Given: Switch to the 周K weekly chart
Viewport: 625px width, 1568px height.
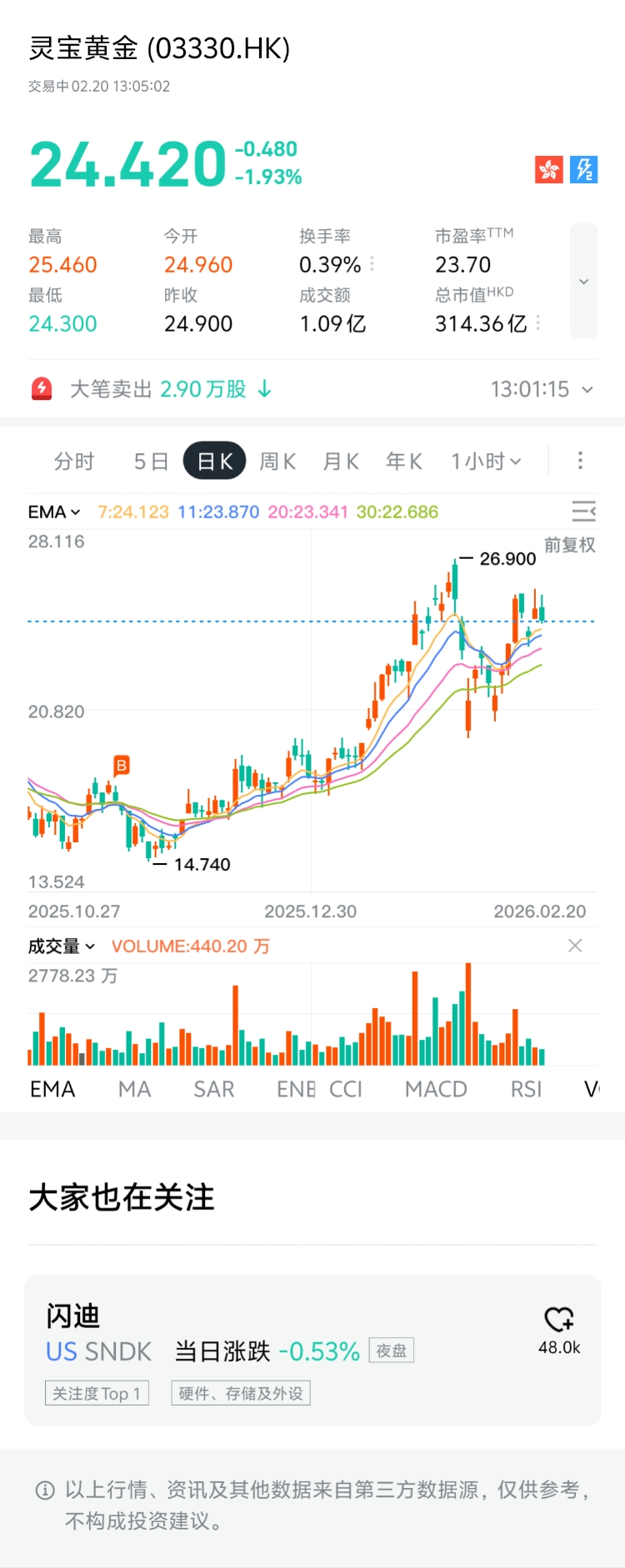Looking at the screenshot, I should pos(277,462).
